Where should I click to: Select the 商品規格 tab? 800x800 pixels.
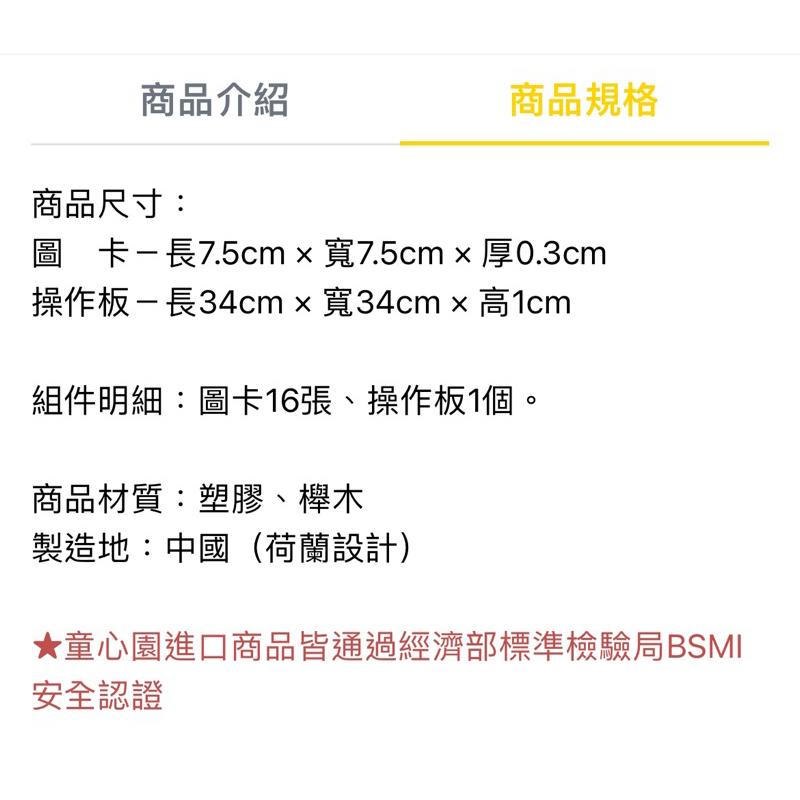pyautogui.click(x=584, y=101)
